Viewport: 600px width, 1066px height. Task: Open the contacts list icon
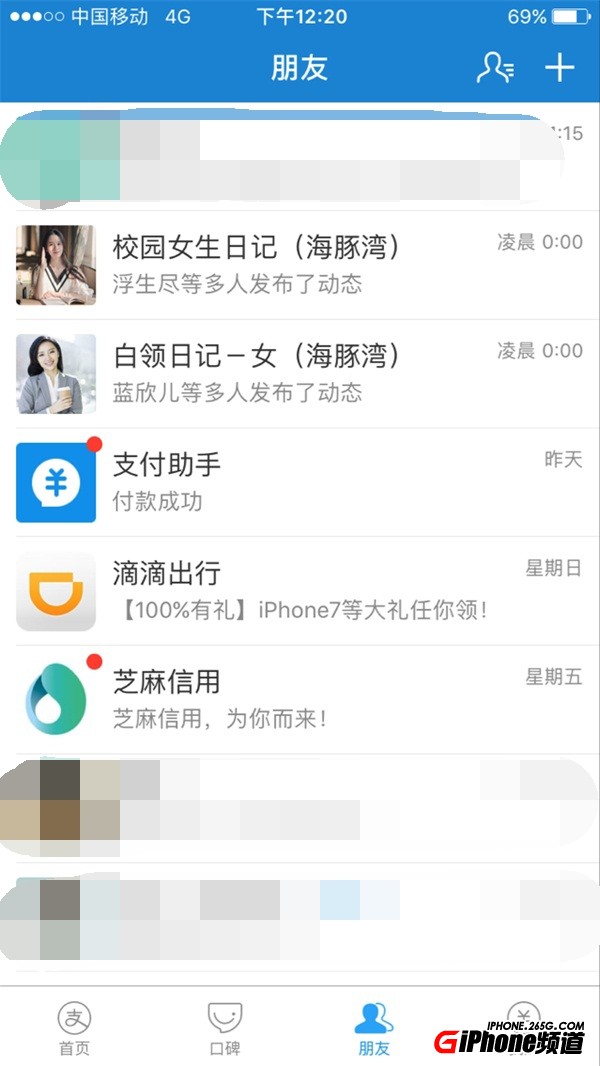click(x=495, y=68)
